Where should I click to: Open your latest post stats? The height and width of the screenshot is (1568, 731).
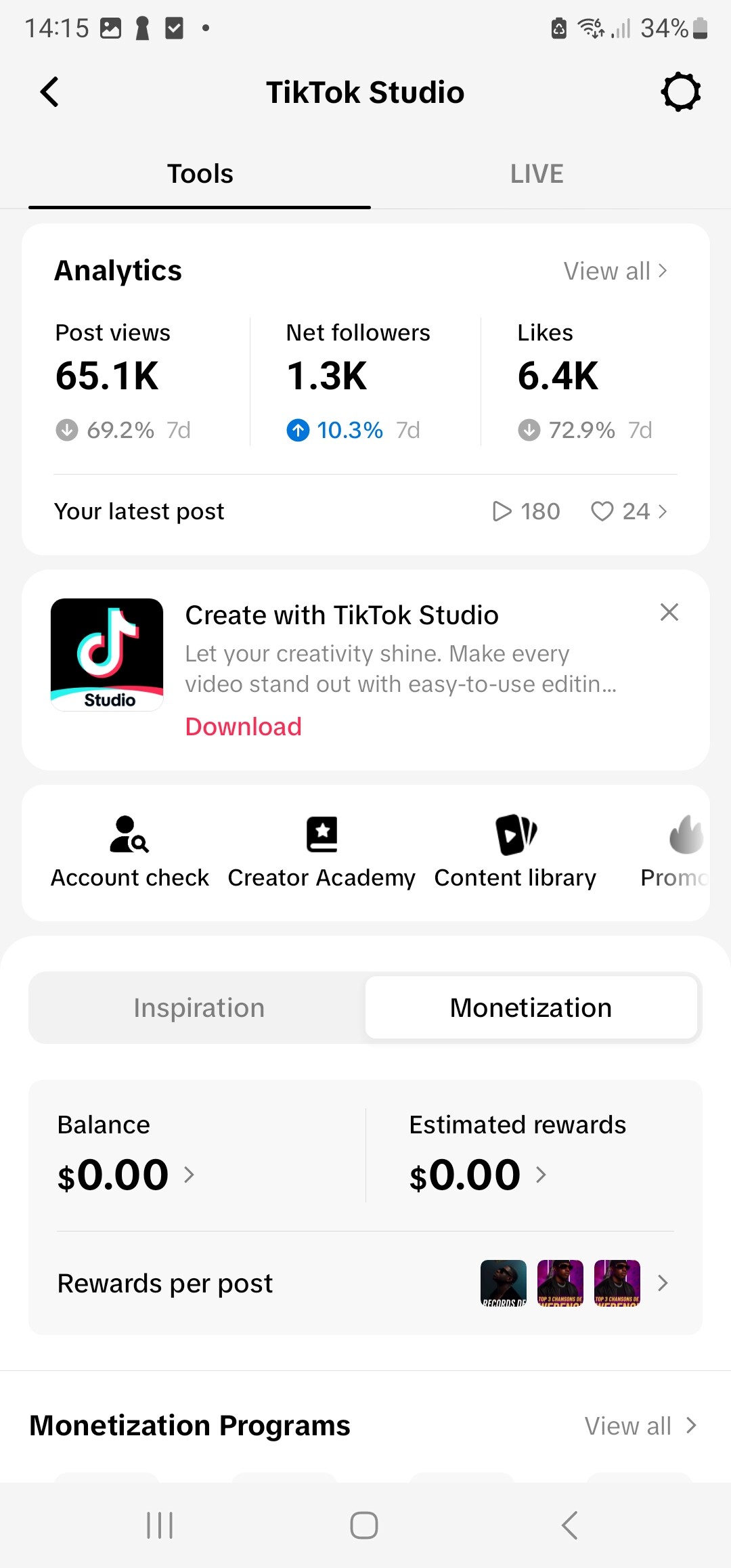pyautogui.click(x=365, y=511)
